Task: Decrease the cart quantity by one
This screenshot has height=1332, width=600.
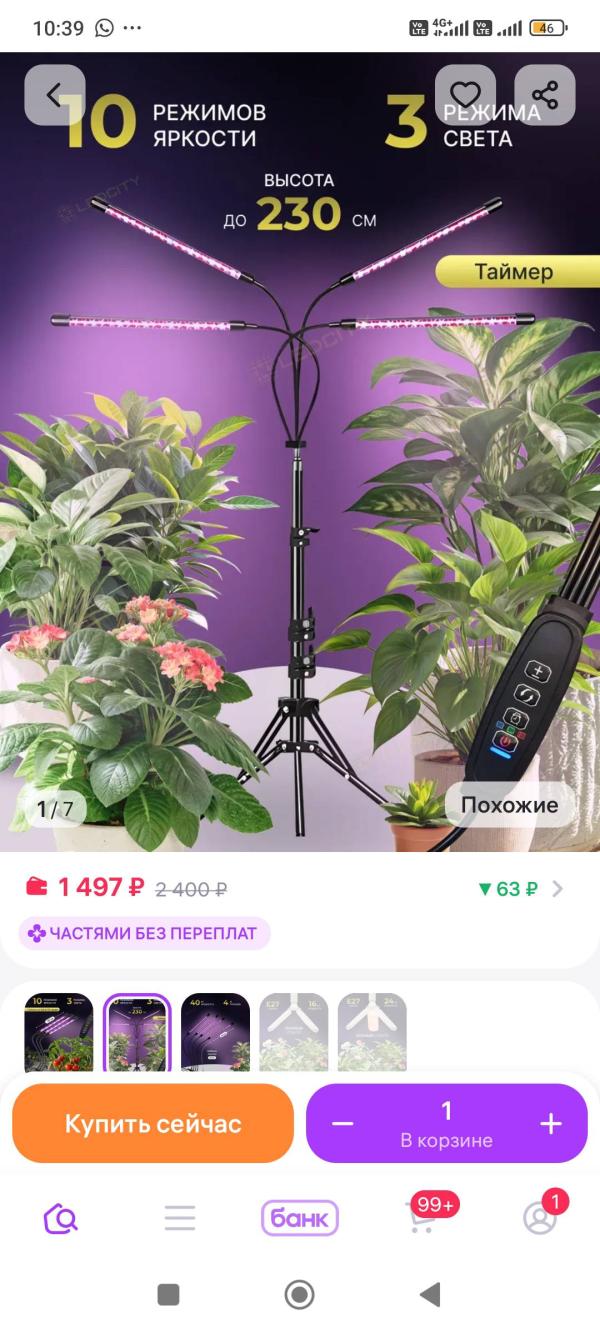Action: coord(343,1123)
